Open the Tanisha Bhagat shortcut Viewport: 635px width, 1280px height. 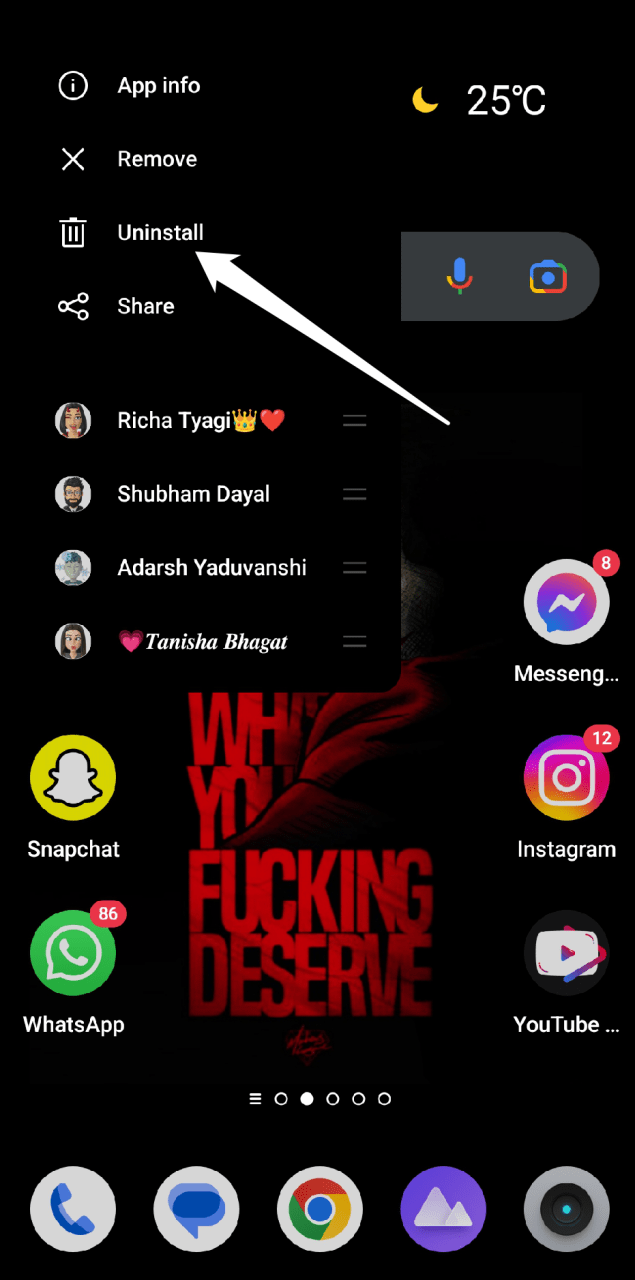203,641
